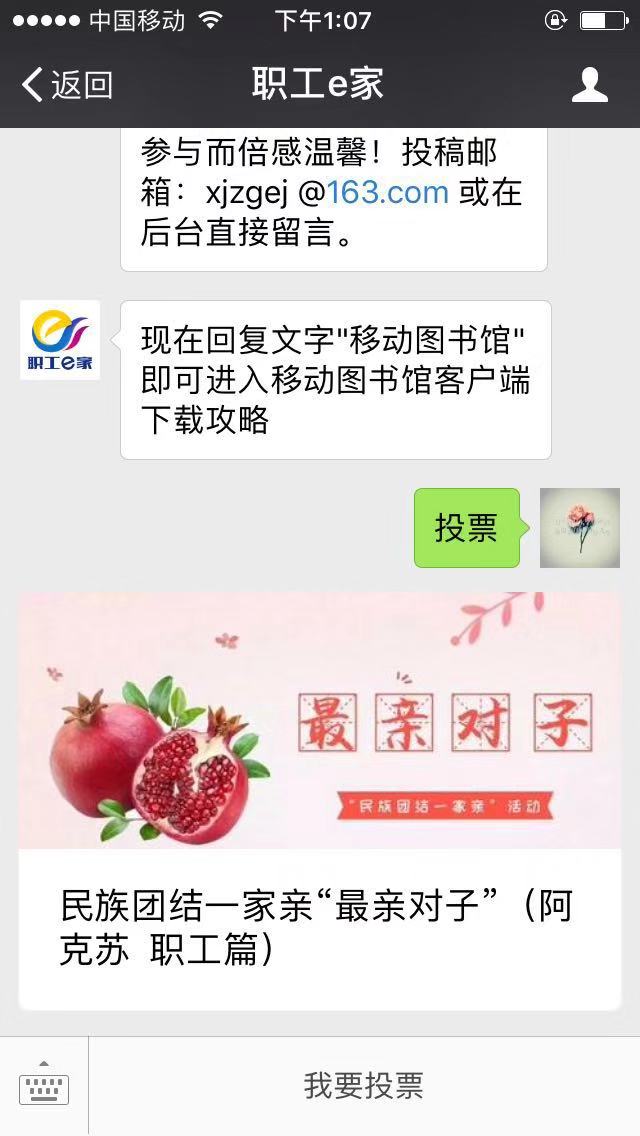Open the 我要投票 menu

click(x=364, y=1086)
